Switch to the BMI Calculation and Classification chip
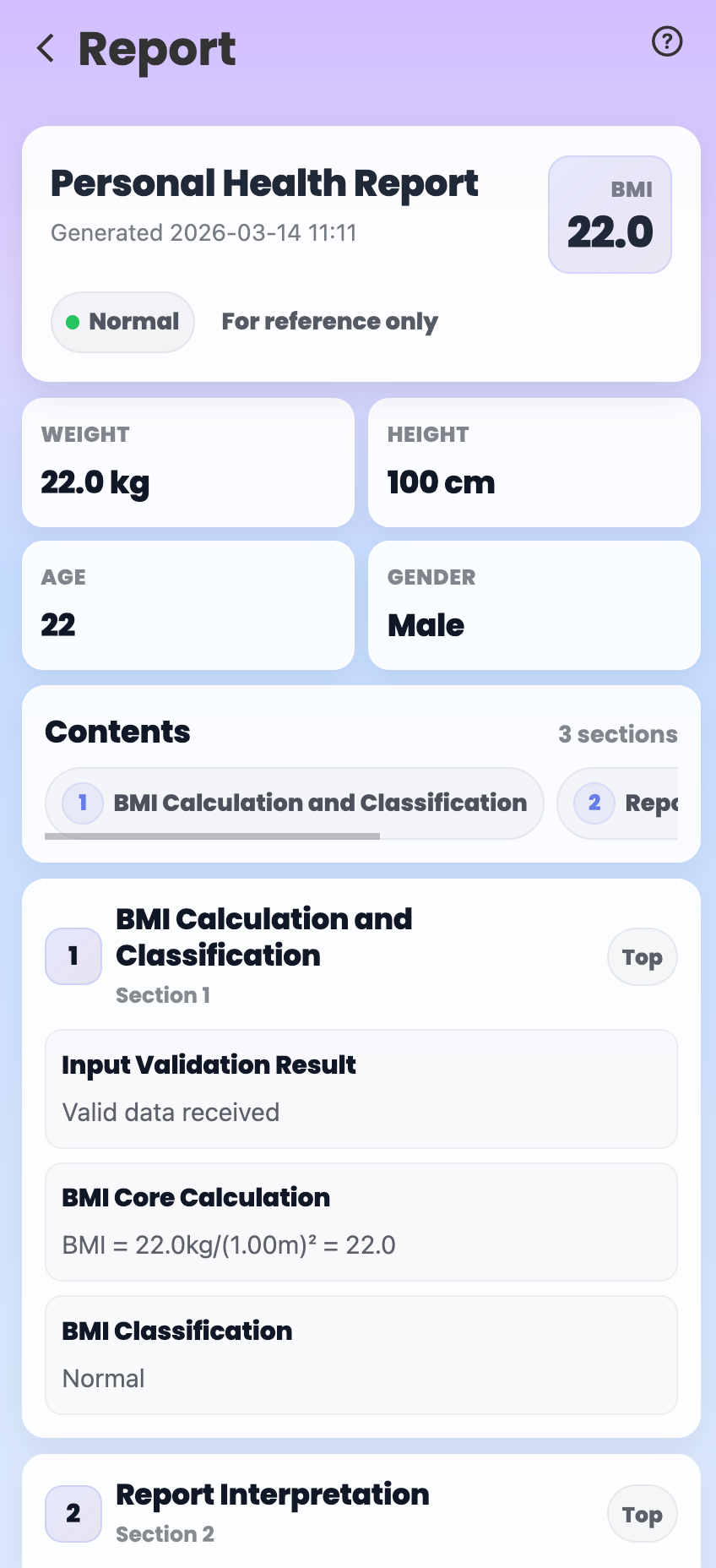 tap(293, 803)
